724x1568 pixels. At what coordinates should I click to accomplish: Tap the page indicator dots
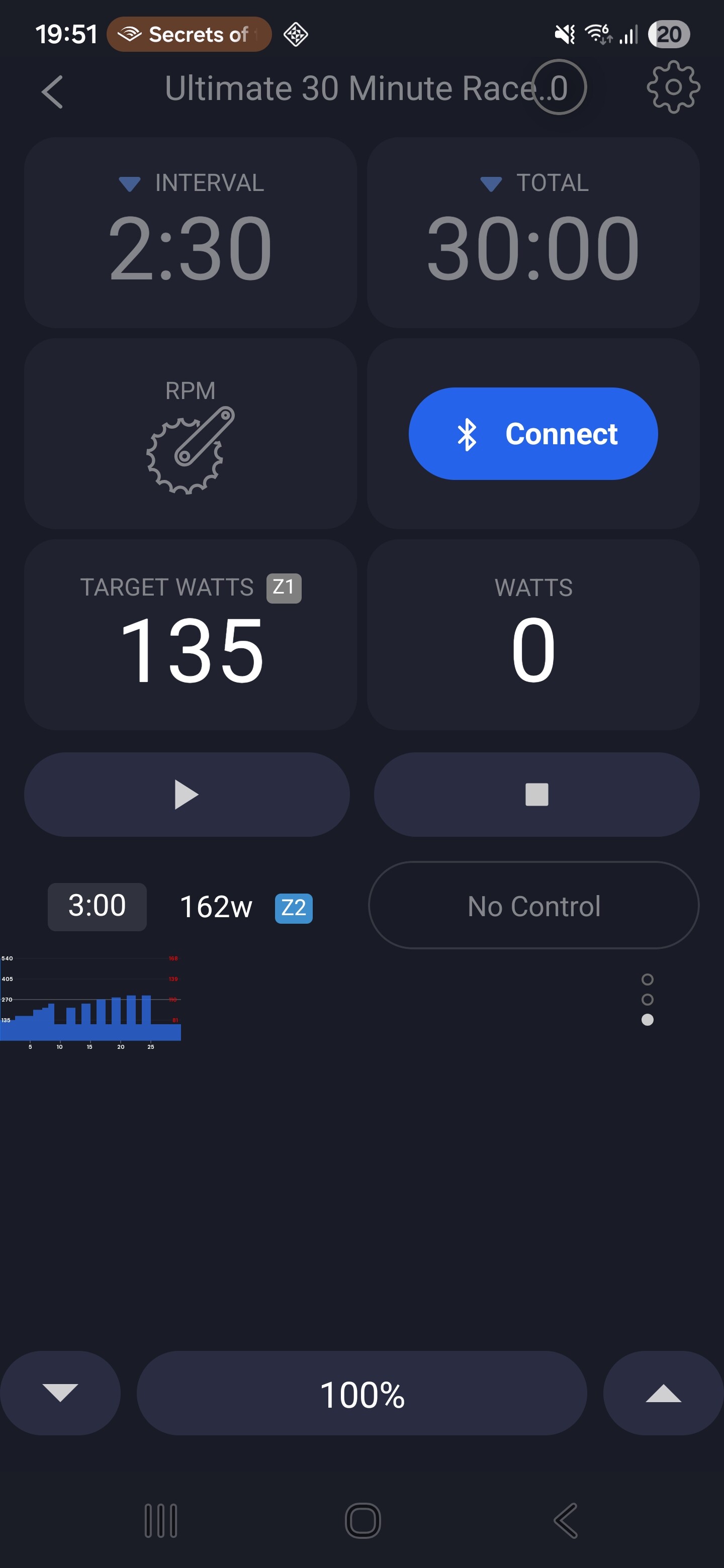click(647, 1000)
